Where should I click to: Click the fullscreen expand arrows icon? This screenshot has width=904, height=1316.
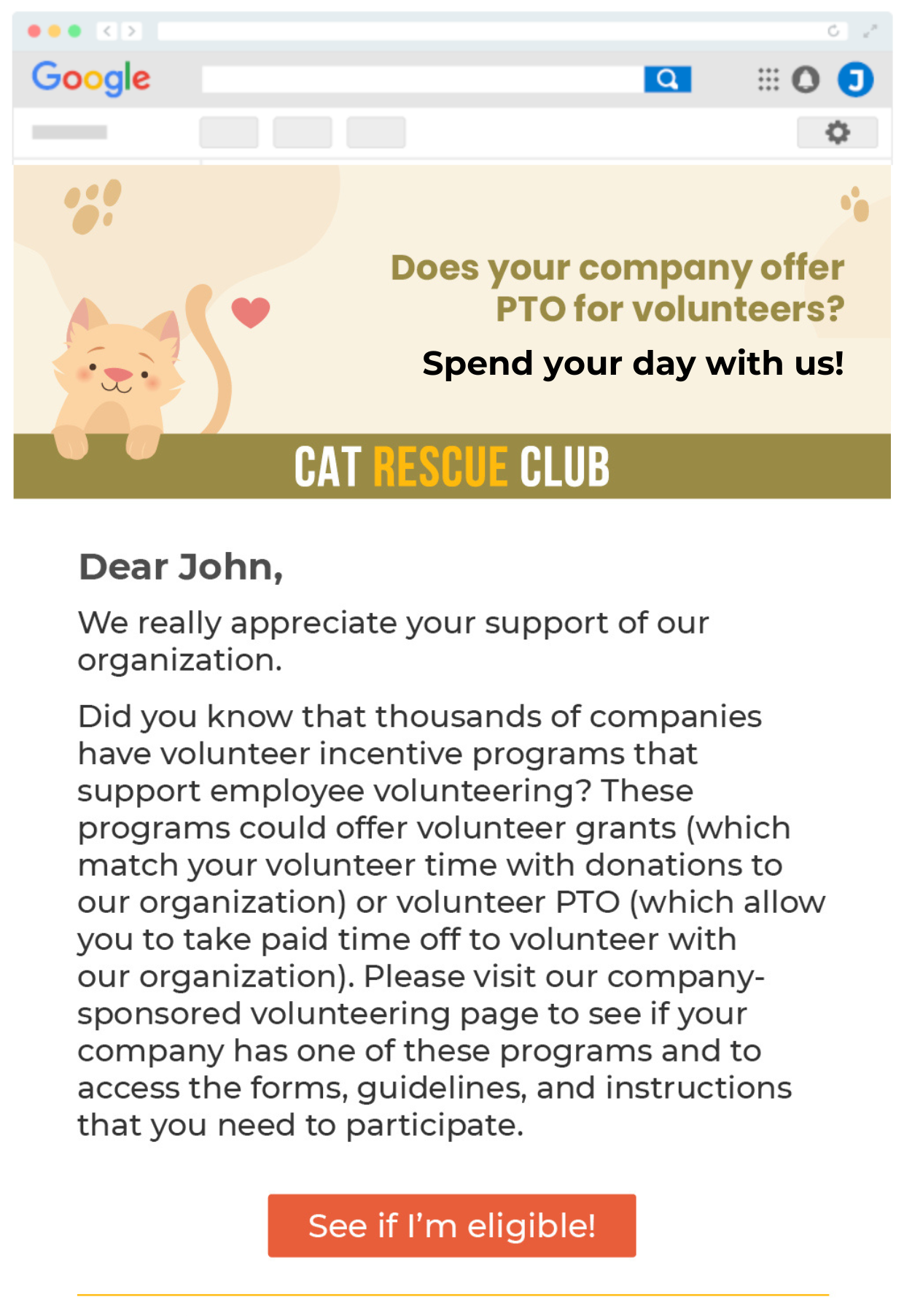pos(869,31)
